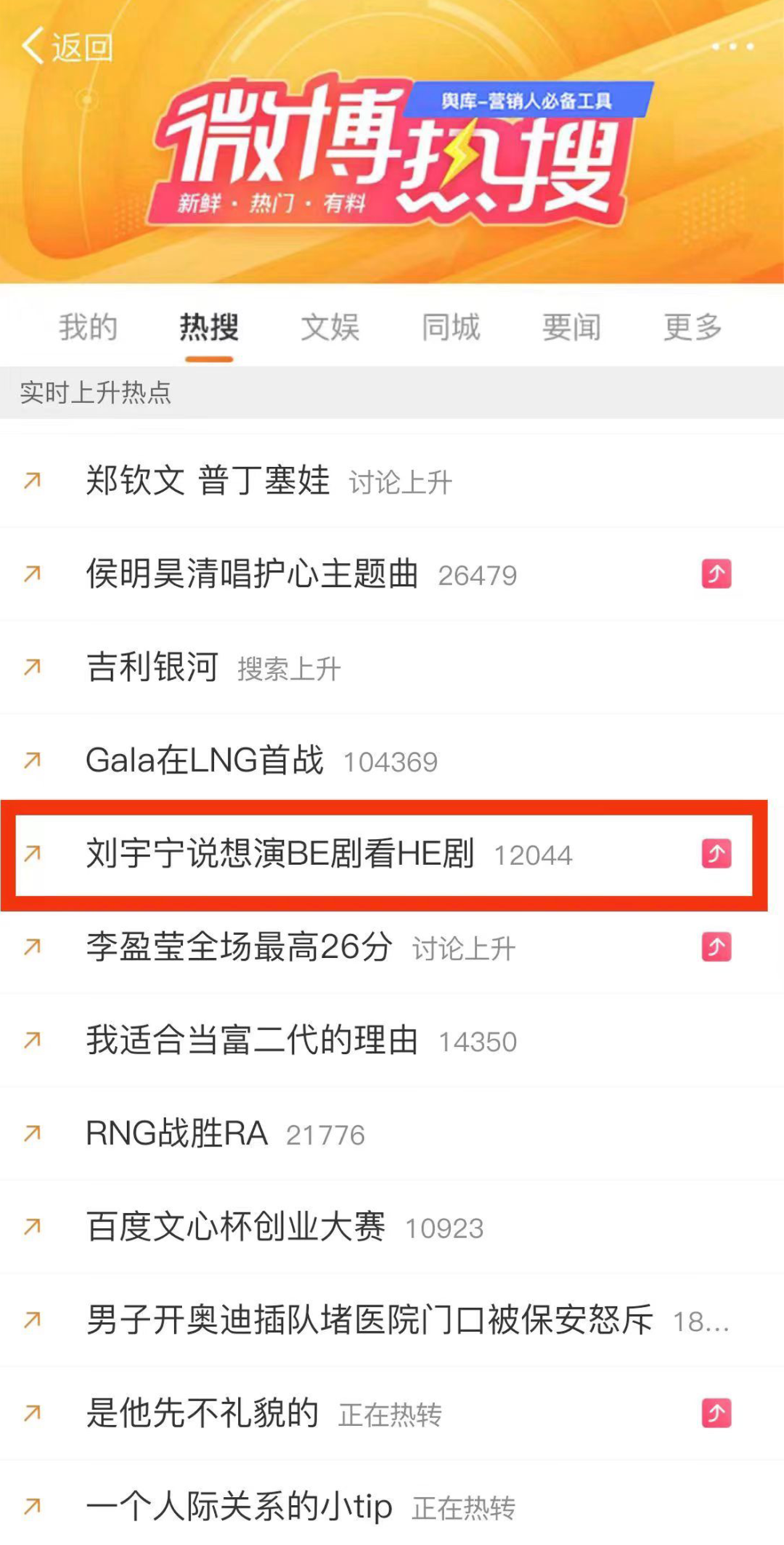Image resolution: width=784 pixels, height=1545 pixels.
Task: Open the 男子开奥迪插队堵医院门口被保安怒斥 topic
Action: (369, 1320)
